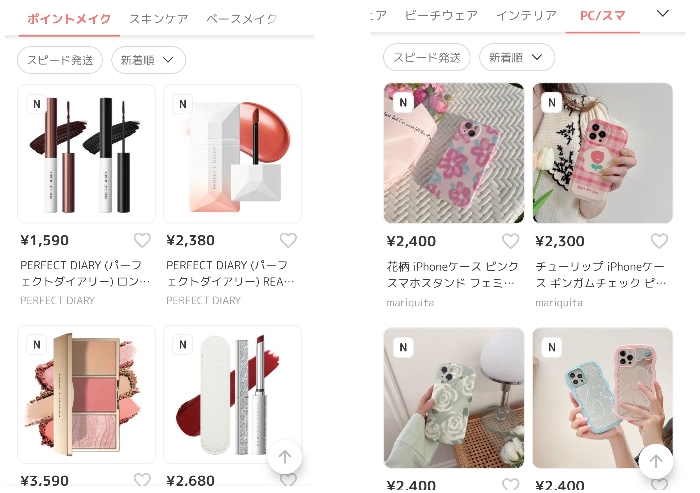Expand the category list chevron beside PC/スマ
The height and width of the screenshot is (493, 700).
(662, 14)
